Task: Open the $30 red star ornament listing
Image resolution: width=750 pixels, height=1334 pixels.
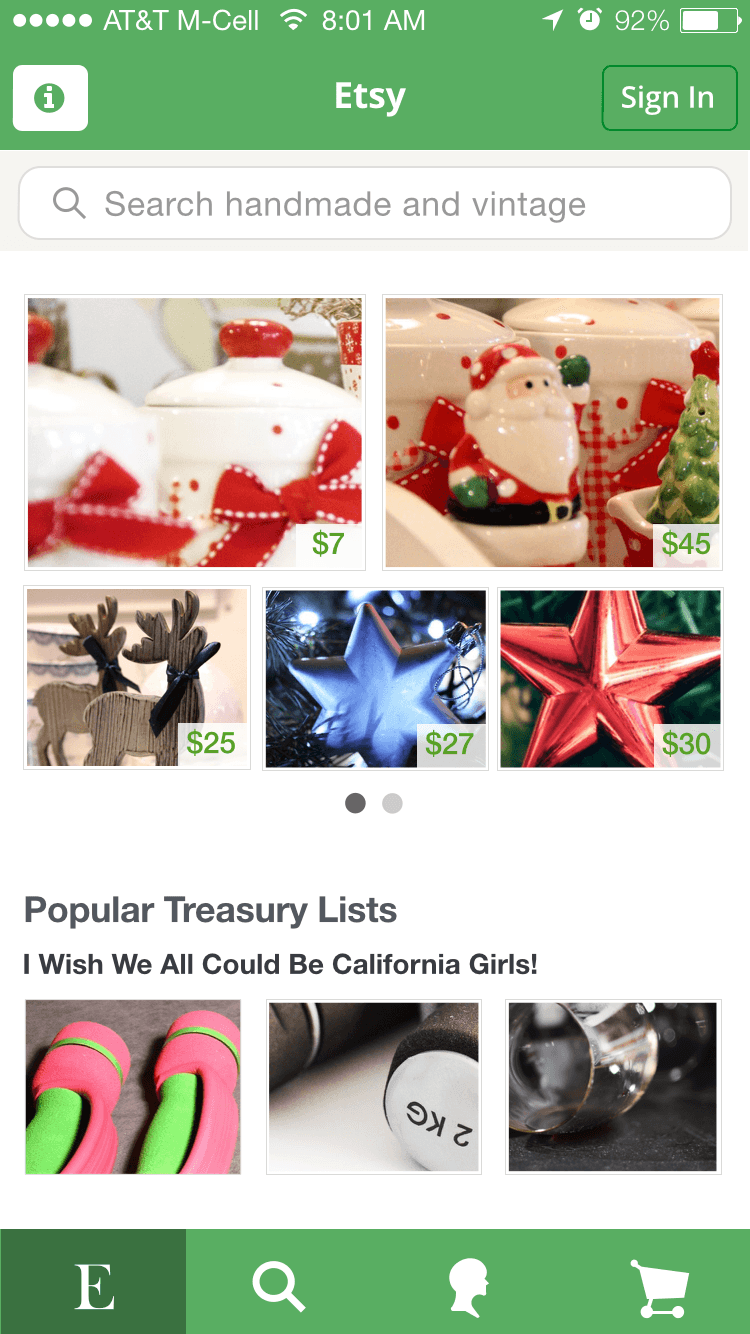Action: (610, 678)
